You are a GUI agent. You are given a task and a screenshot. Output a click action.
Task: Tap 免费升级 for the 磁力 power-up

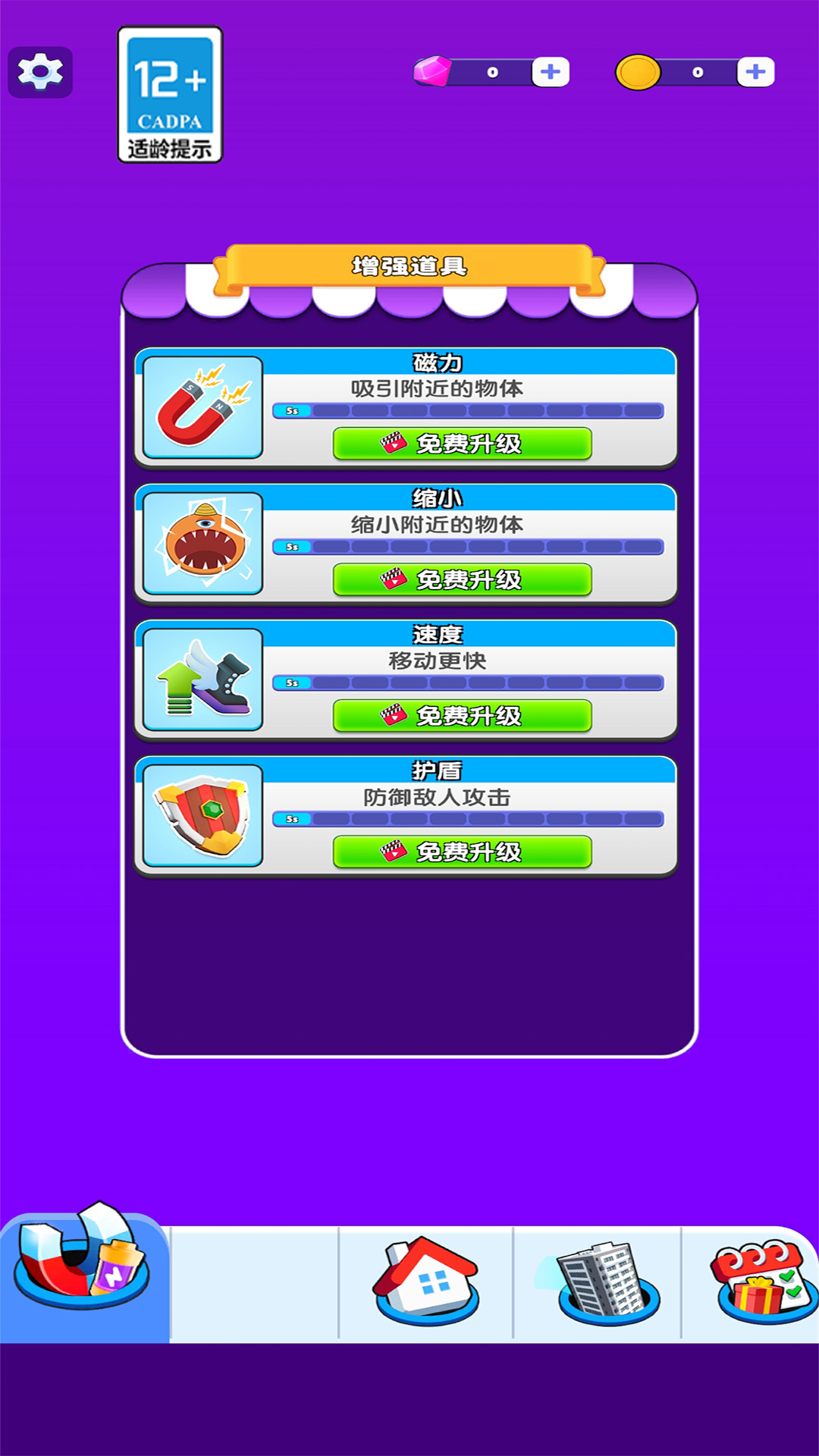(463, 444)
